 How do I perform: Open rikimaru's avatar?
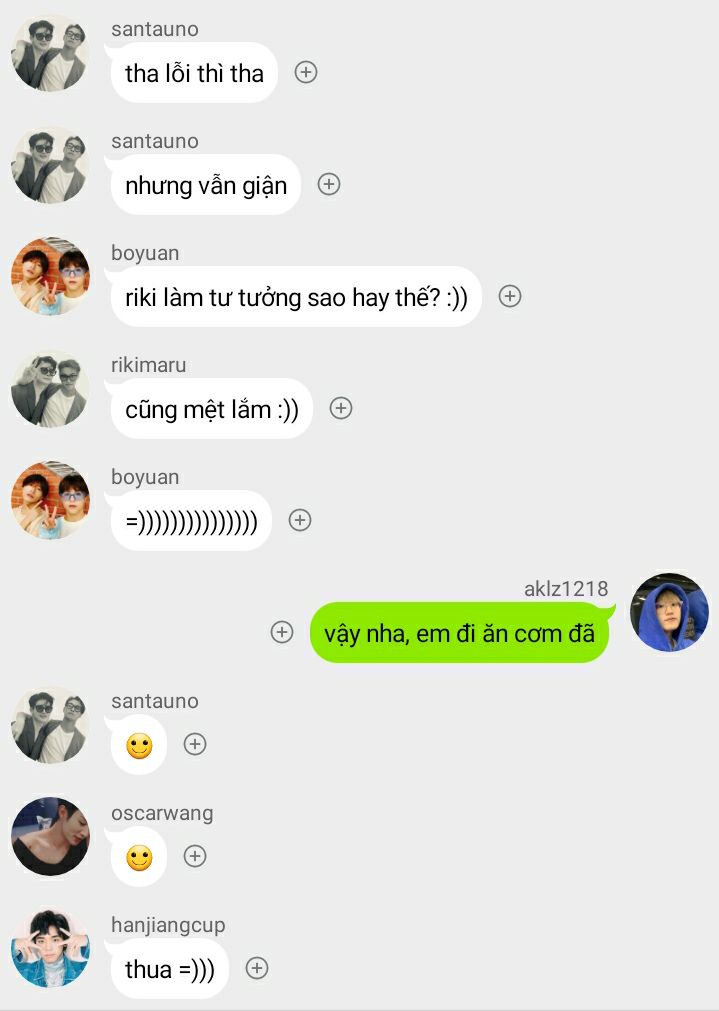(x=50, y=389)
